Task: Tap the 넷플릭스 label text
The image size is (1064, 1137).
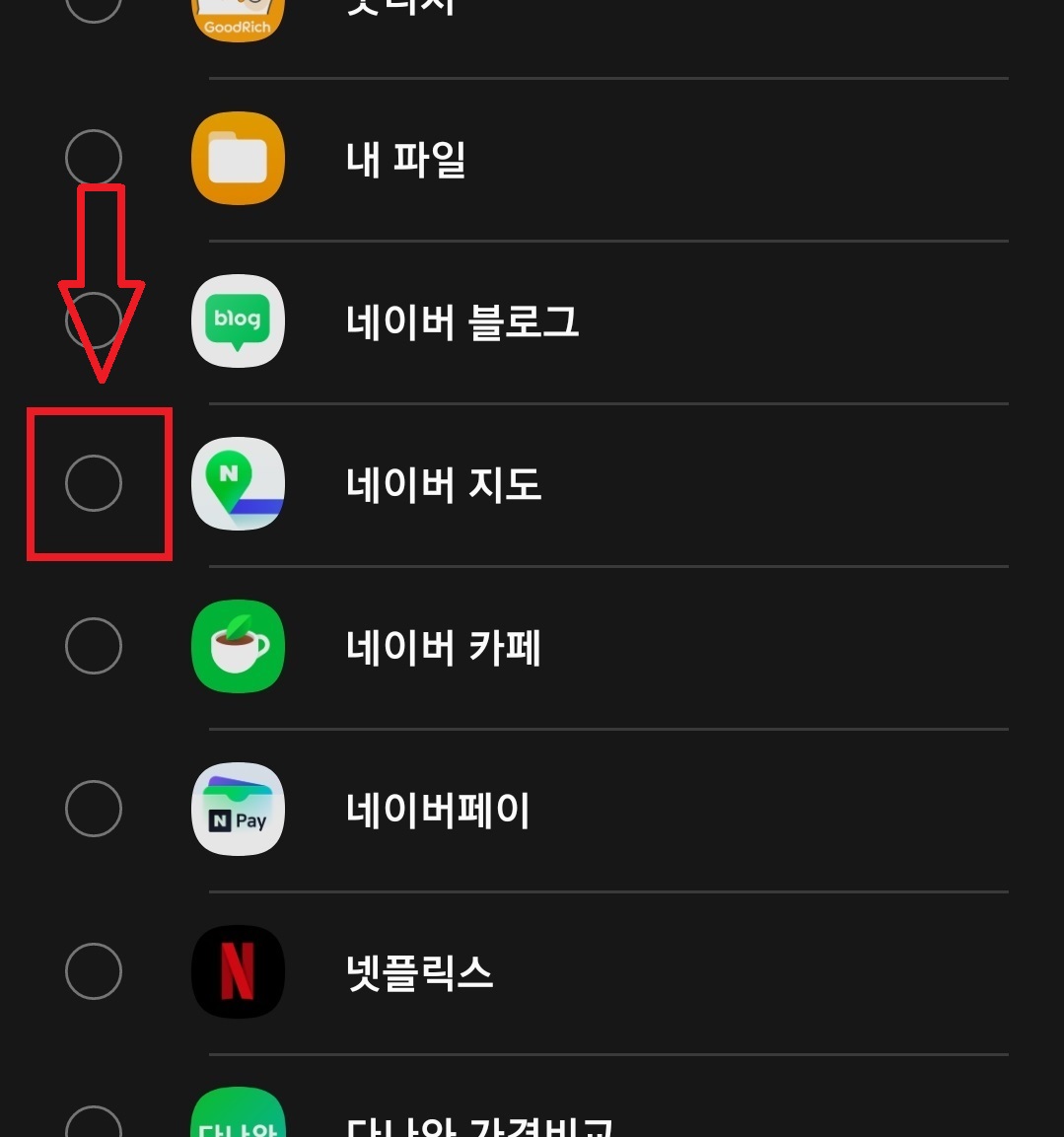Action: [x=419, y=973]
